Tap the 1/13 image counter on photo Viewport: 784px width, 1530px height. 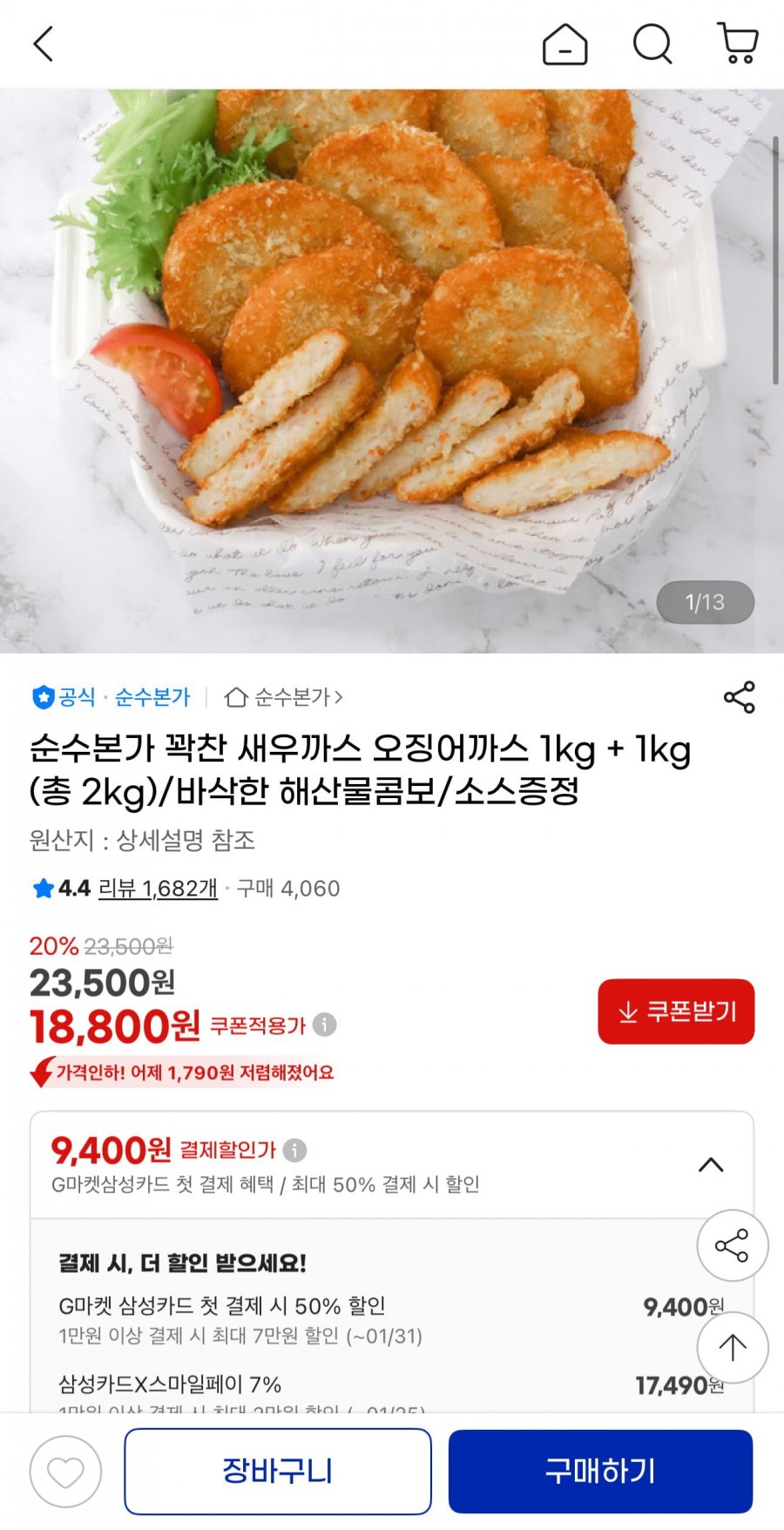[x=704, y=601]
